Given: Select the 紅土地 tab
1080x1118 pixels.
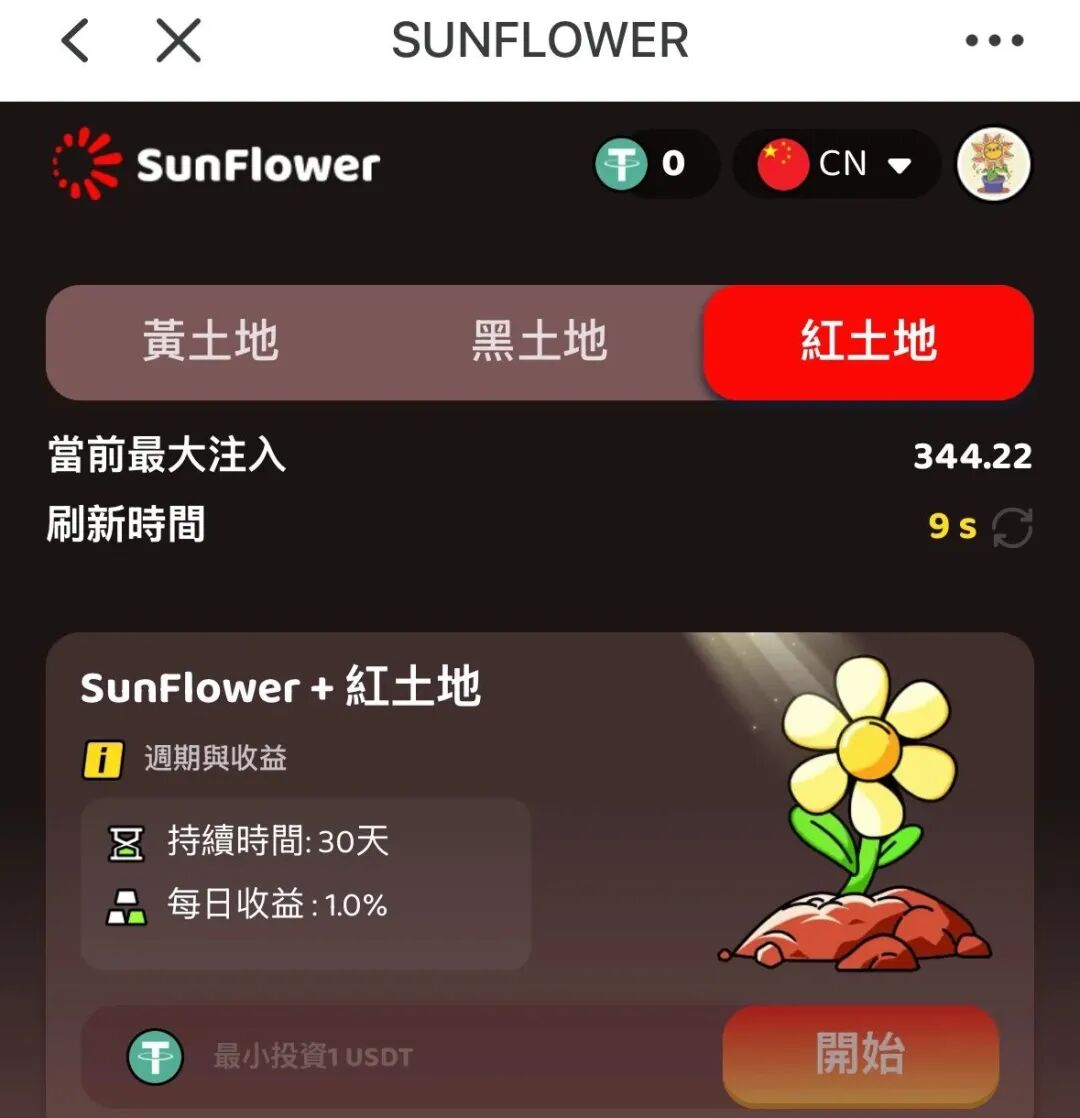Looking at the screenshot, I should [868, 342].
